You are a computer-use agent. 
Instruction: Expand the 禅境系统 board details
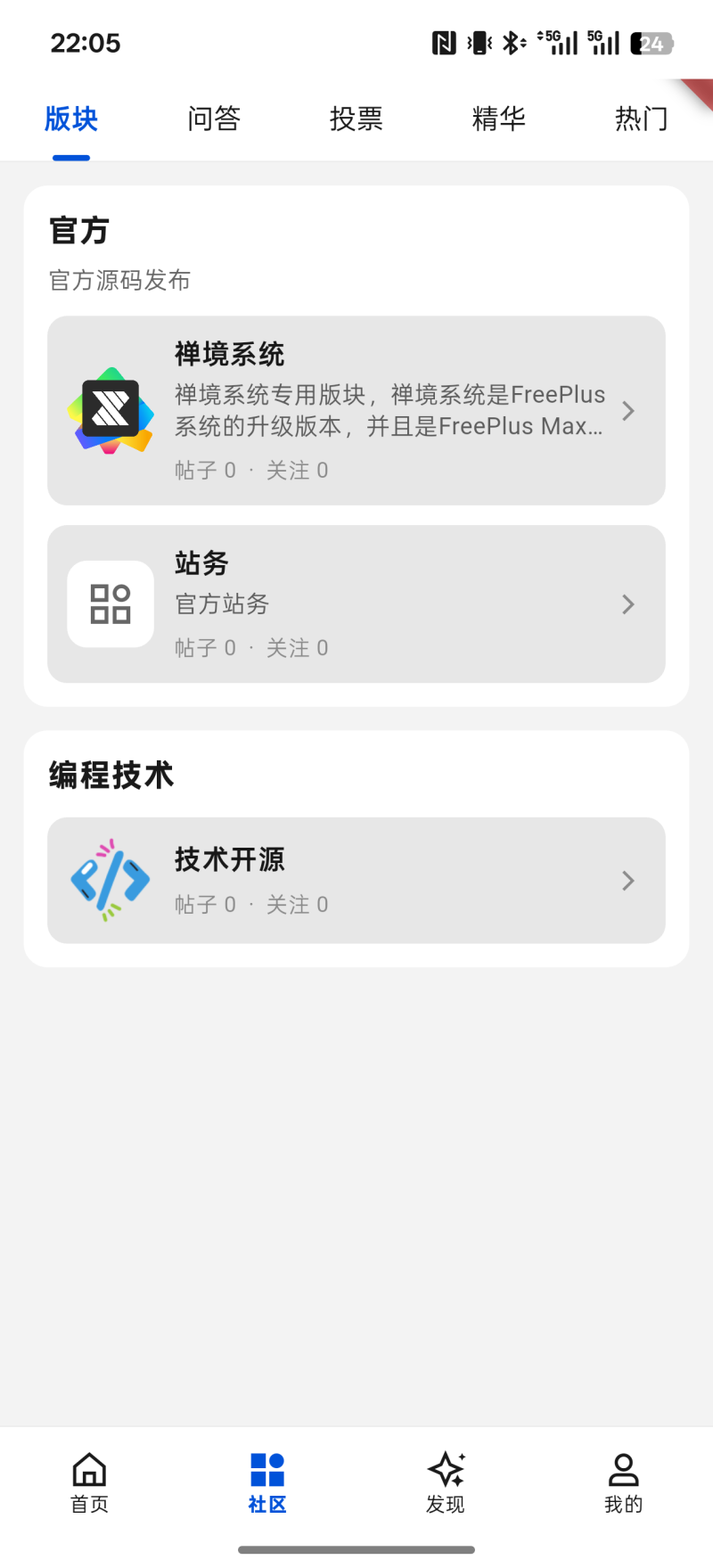tap(627, 411)
